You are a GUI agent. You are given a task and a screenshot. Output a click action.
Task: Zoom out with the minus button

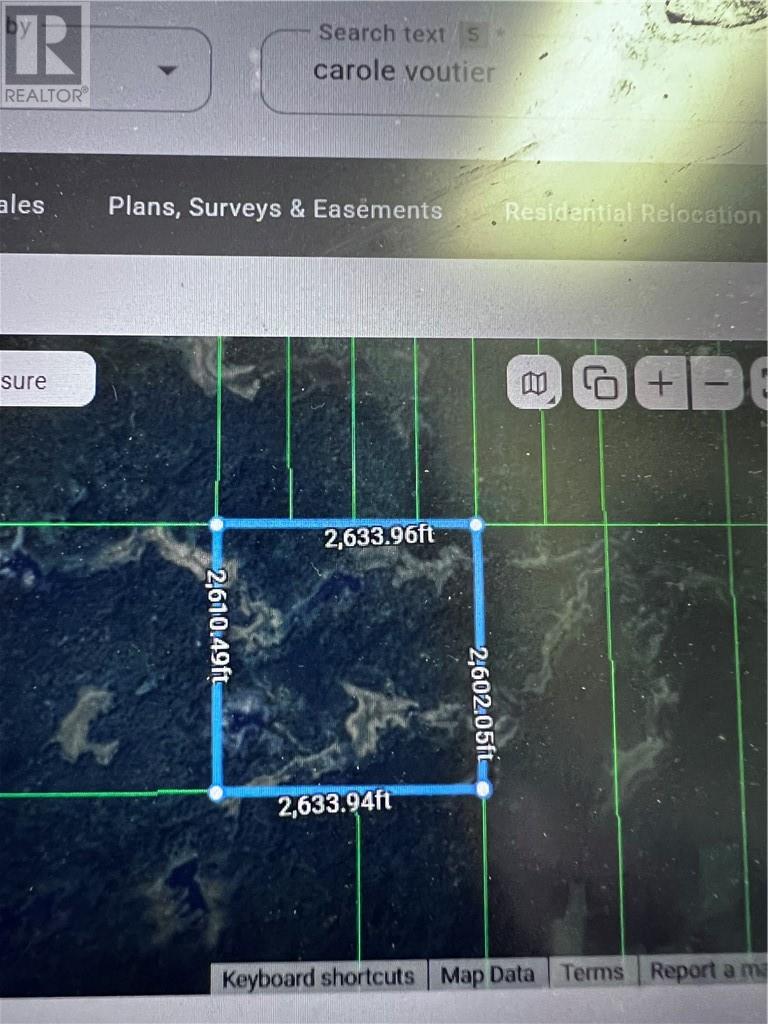(717, 382)
